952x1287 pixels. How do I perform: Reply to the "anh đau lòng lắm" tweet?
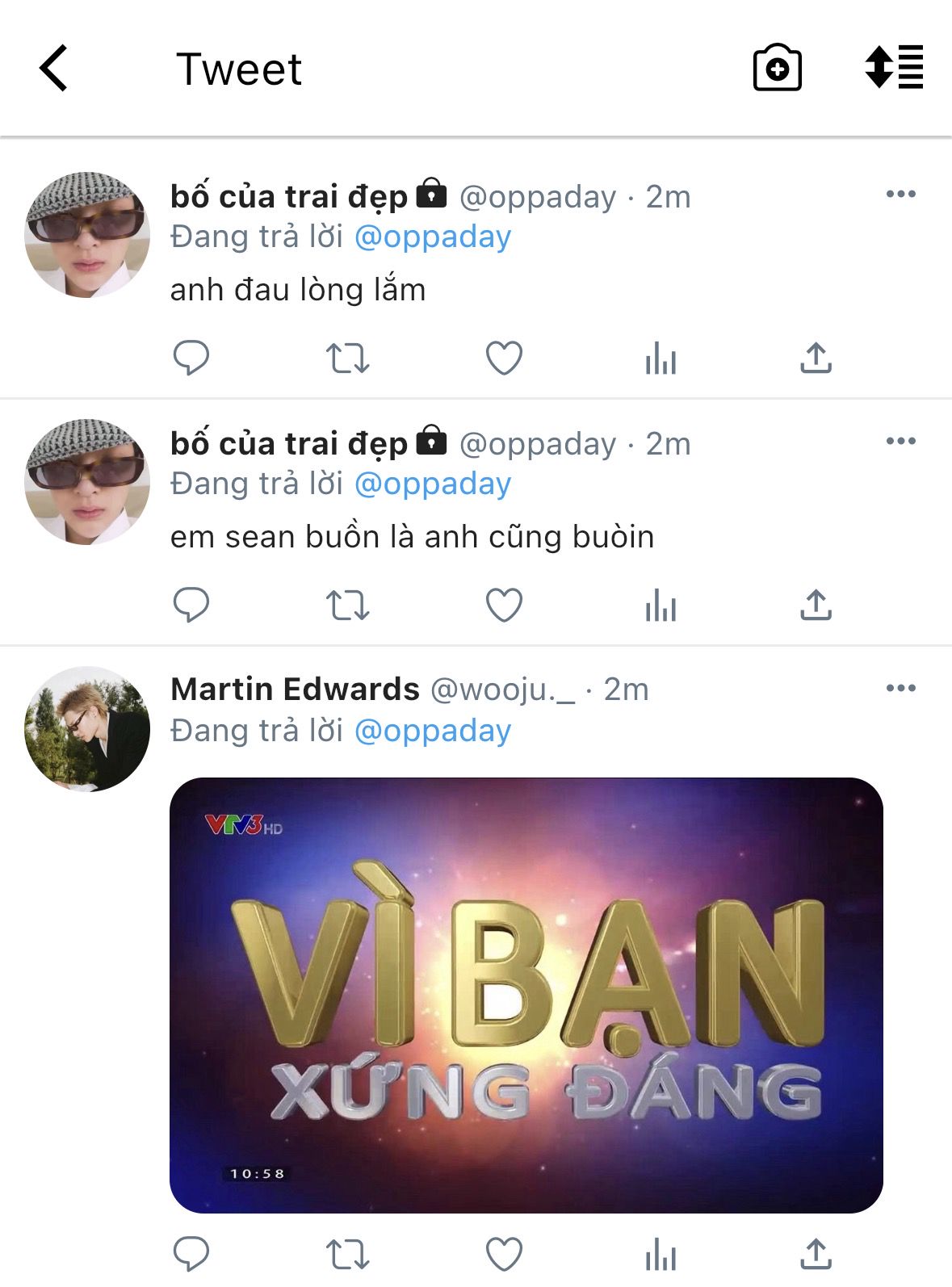pyautogui.click(x=191, y=358)
